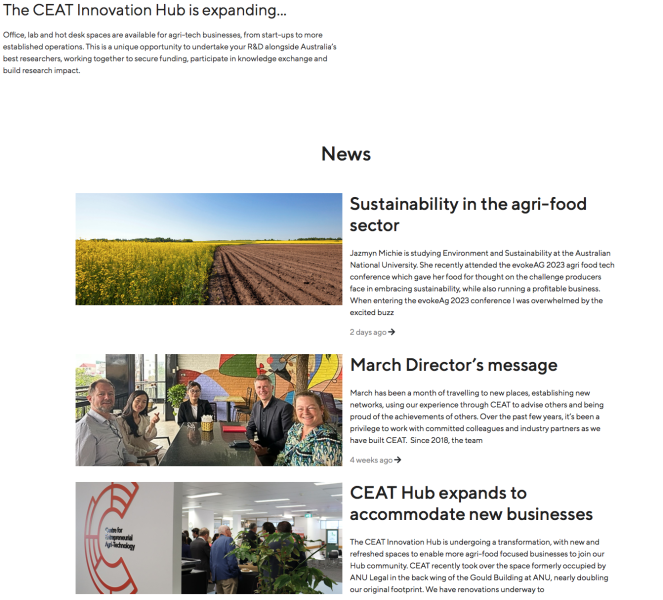Open 'CEAT Hub expands to accommodate new businesses'
The image size is (663, 600).
click(471, 503)
